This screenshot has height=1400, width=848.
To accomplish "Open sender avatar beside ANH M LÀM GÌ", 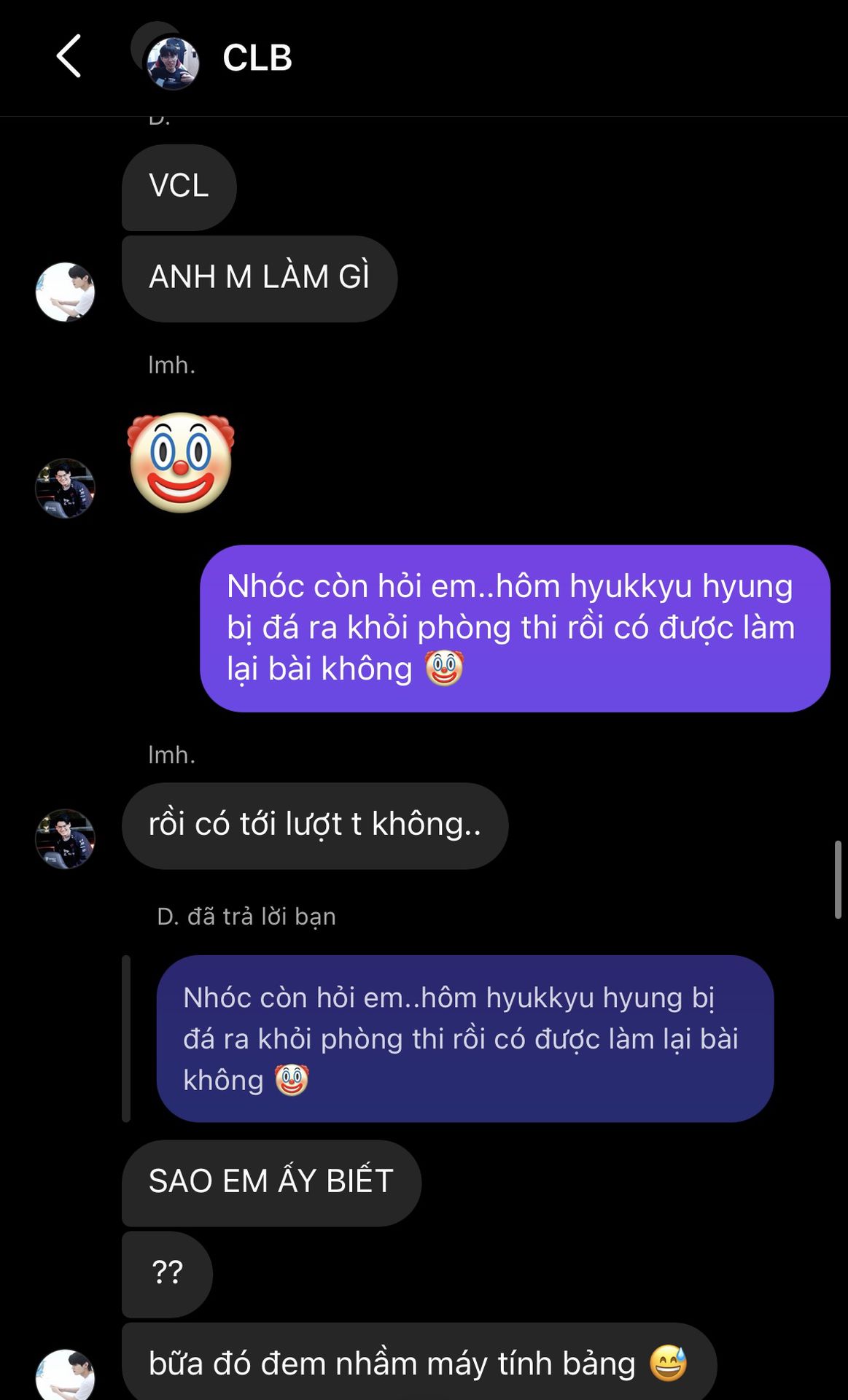I will coord(66,292).
